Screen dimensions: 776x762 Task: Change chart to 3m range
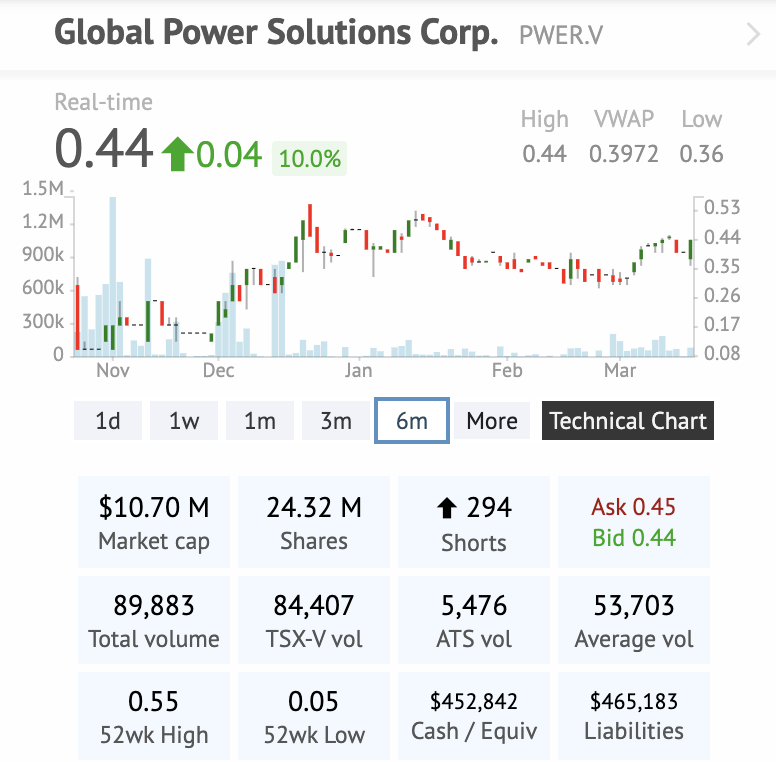(x=336, y=421)
